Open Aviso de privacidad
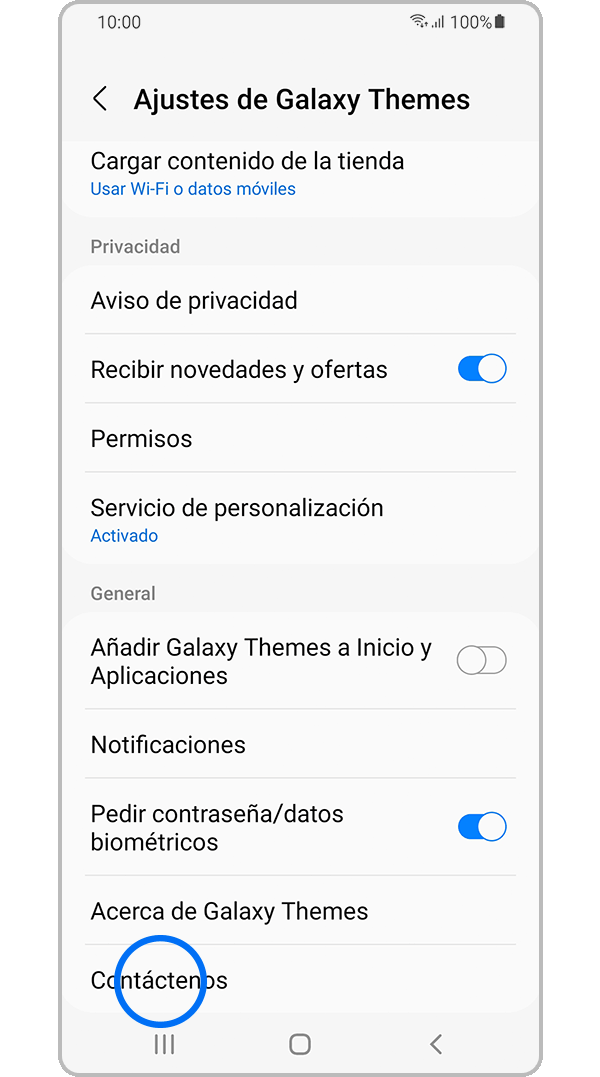 tap(194, 301)
